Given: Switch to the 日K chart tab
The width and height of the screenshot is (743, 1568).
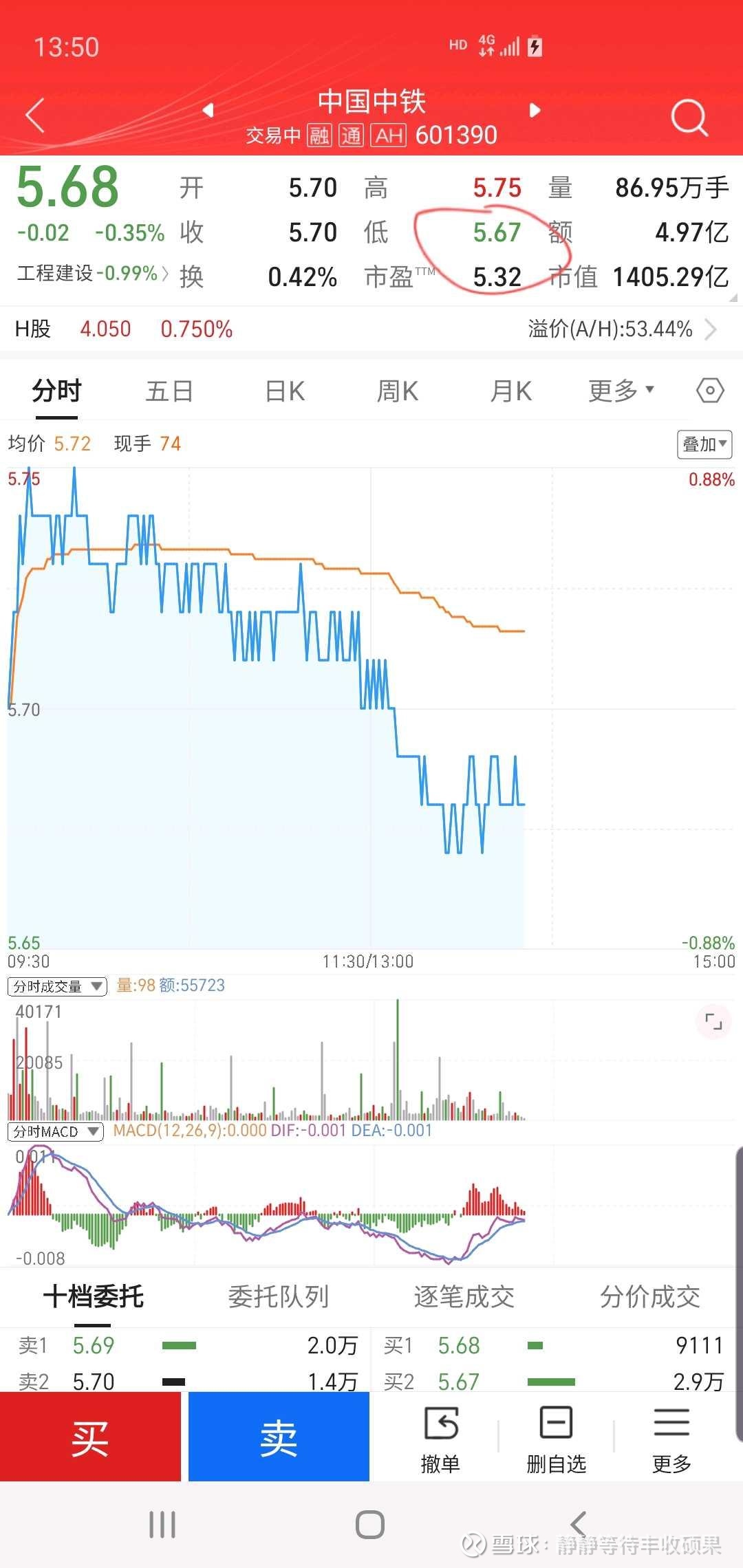Looking at the screenshot, I should [x=285, y=391].
